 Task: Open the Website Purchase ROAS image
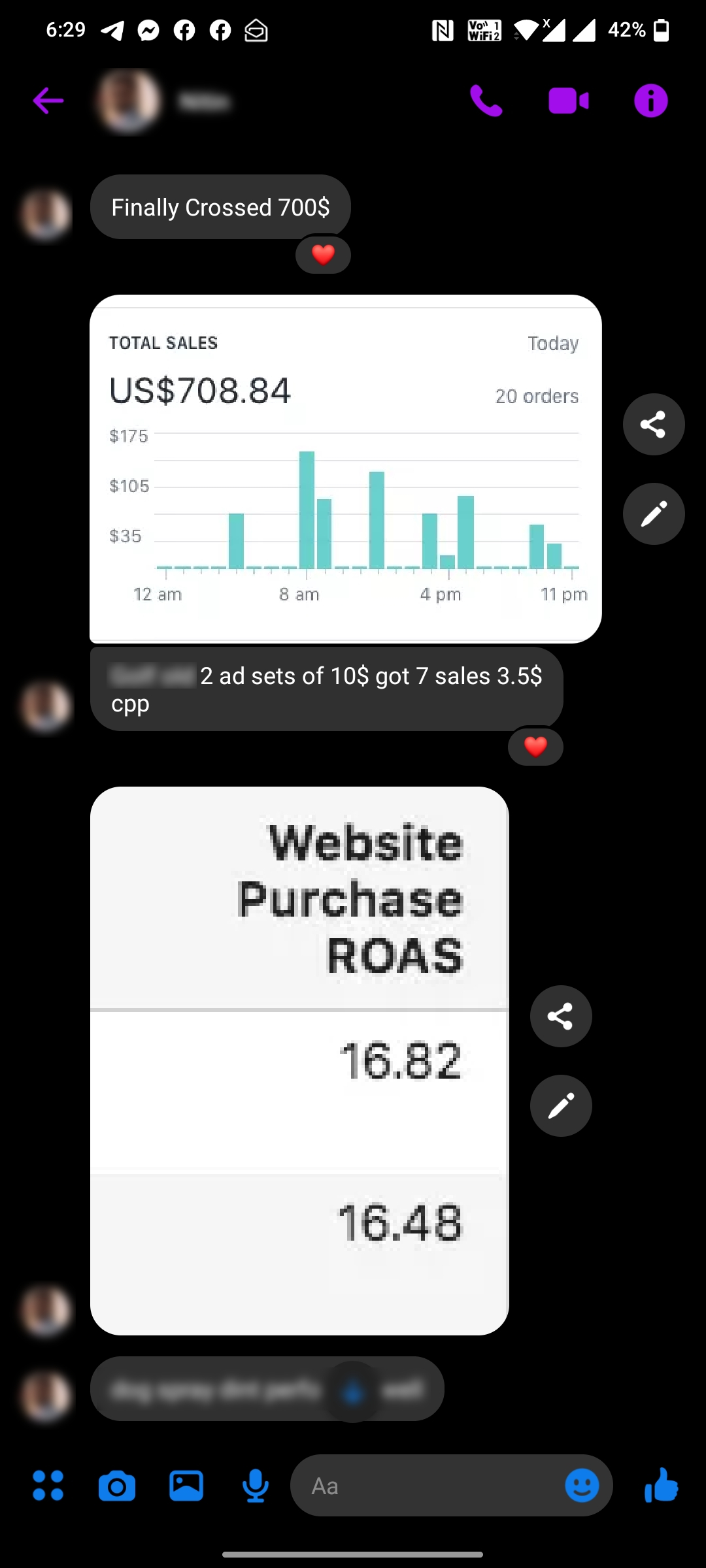click(x=299, y=1060)
